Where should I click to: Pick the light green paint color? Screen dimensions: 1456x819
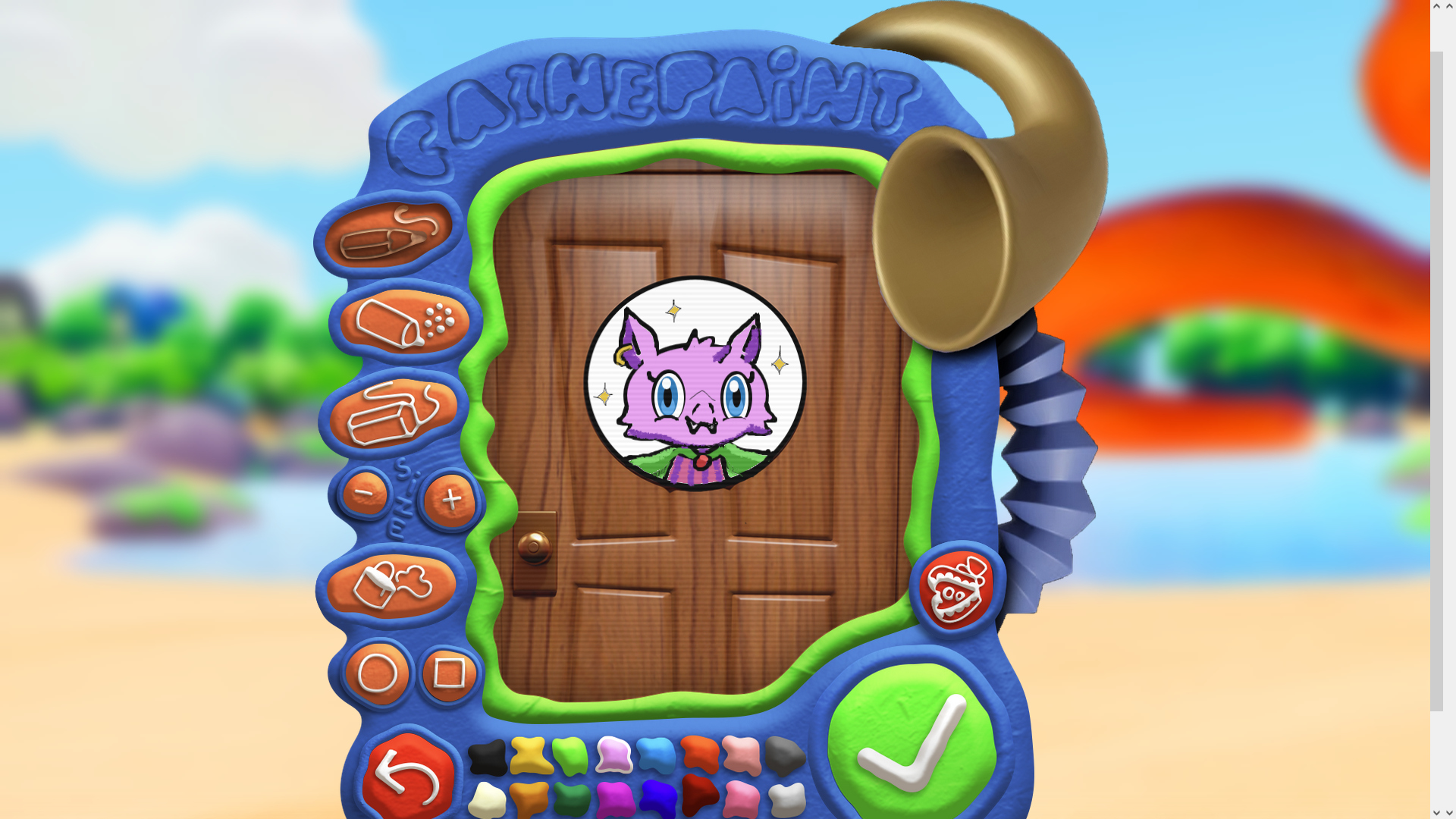(570, 756)
